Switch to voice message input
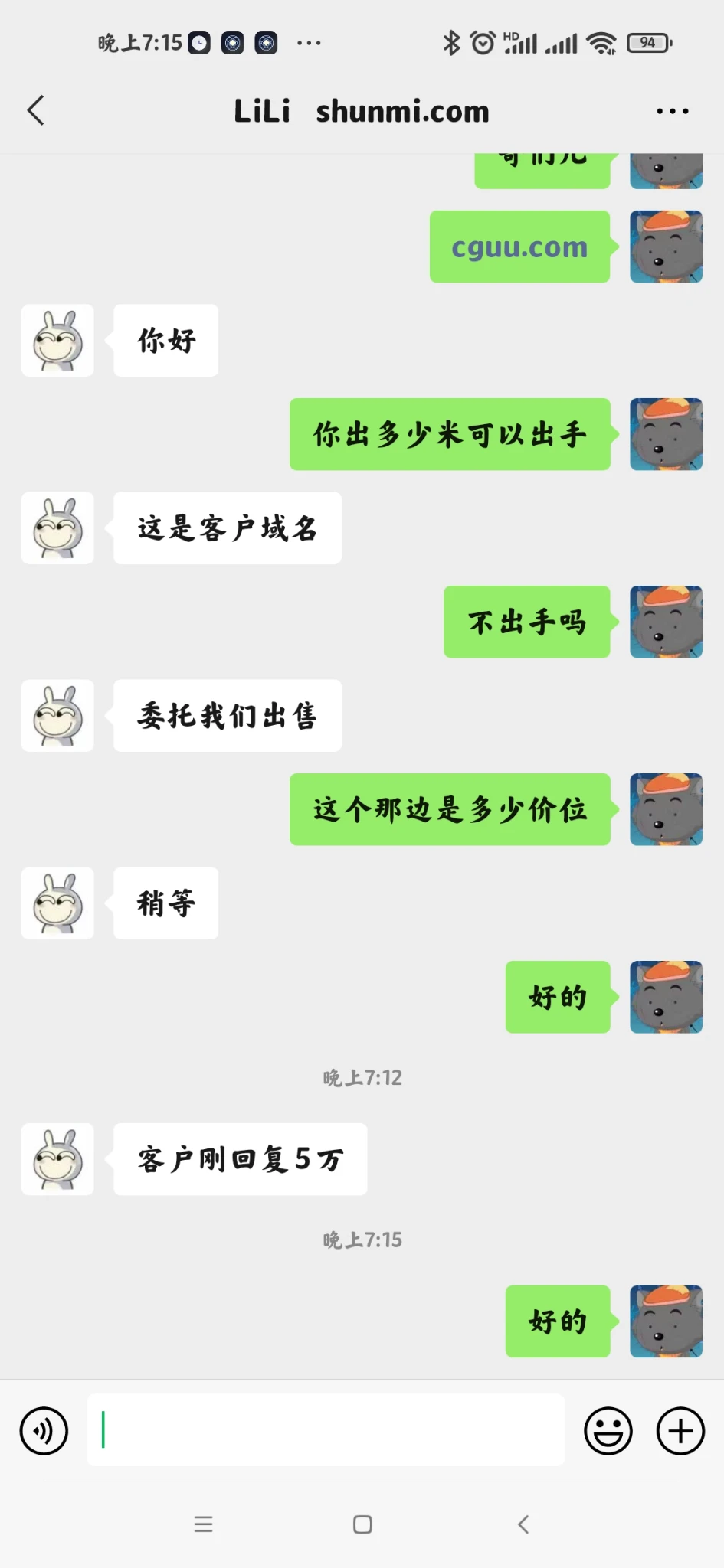 coord(44,1430)
